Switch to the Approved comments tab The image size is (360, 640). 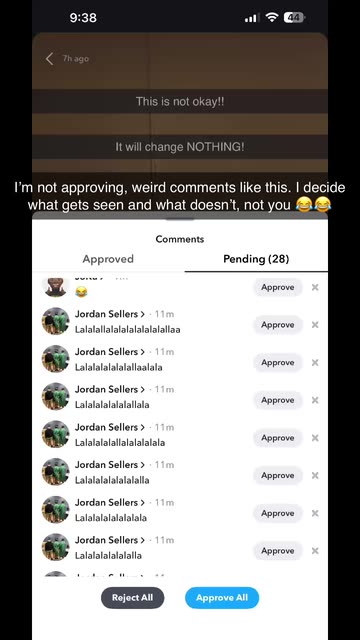(108, 259)
